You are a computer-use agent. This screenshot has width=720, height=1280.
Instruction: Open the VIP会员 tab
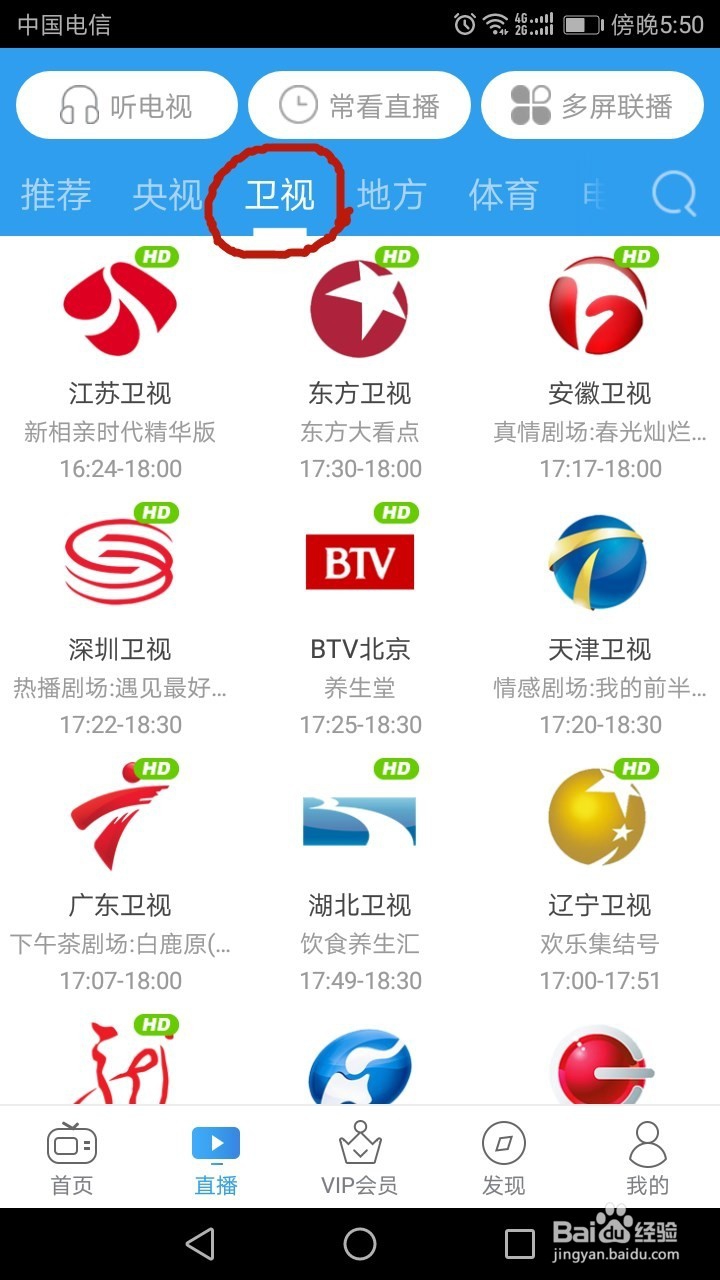pos(359,1158)
